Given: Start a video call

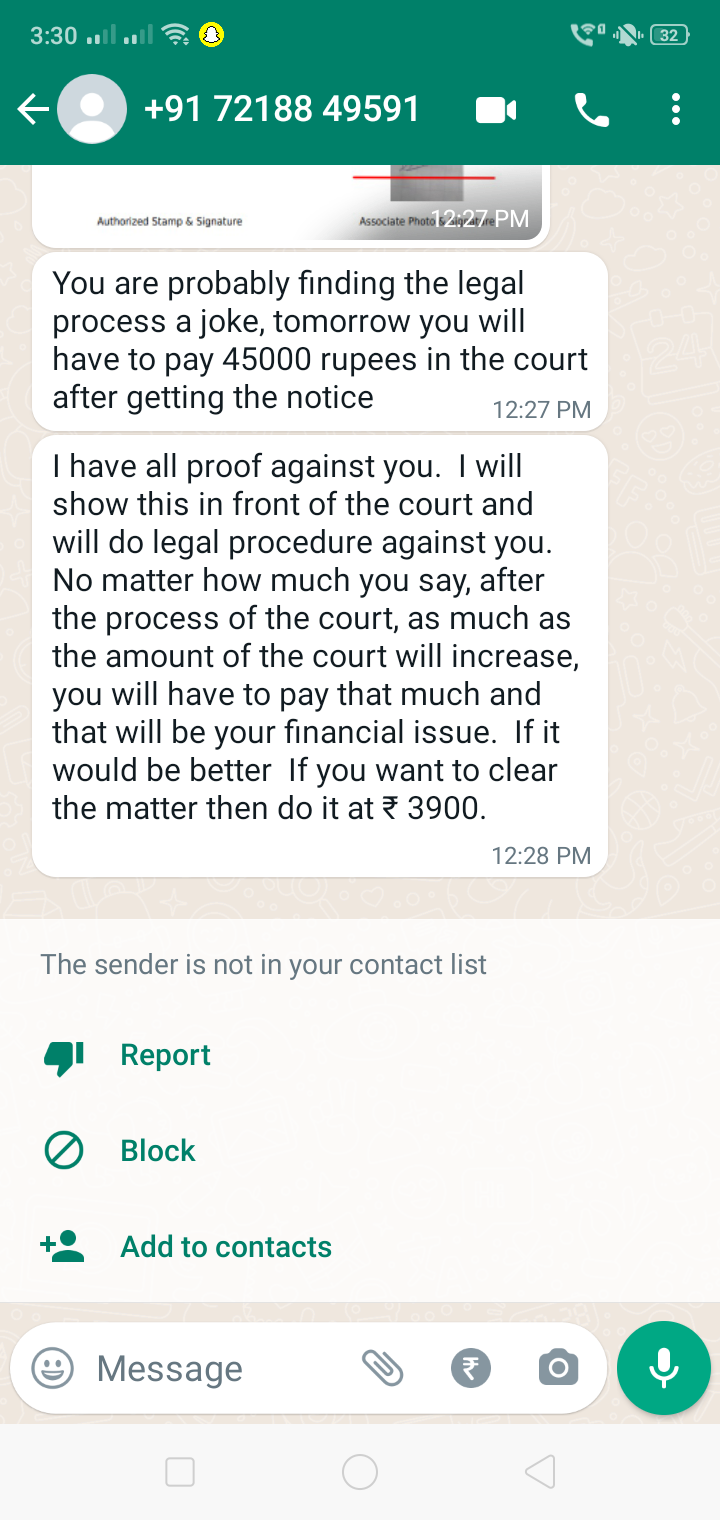Looking at the screenshot, I should coord(496,110).
